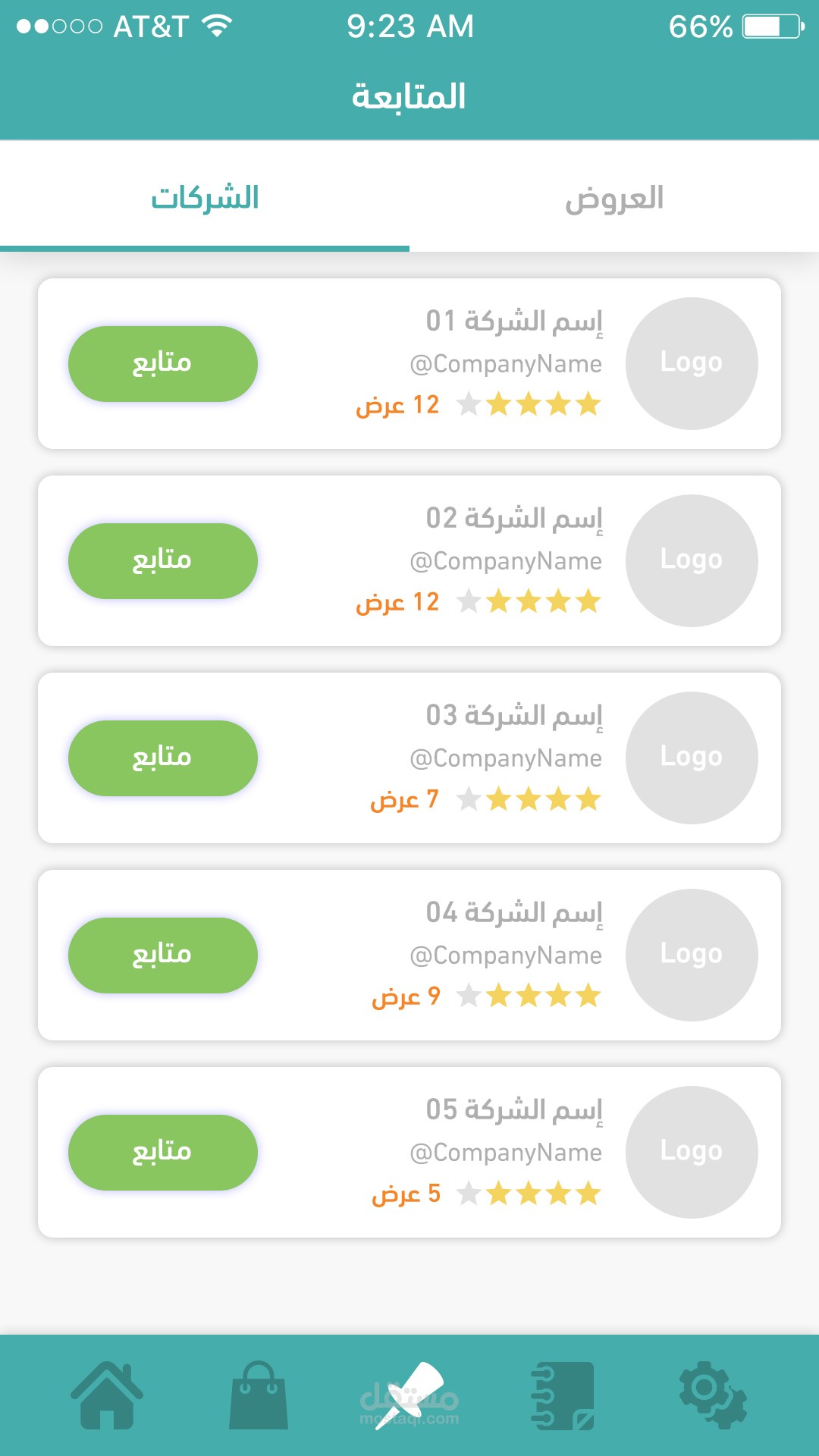Tap متابع on the الشركة 04 card
Image resolution: width=819 pixels, height=1456 pixels.
click(x=163, y=955)
